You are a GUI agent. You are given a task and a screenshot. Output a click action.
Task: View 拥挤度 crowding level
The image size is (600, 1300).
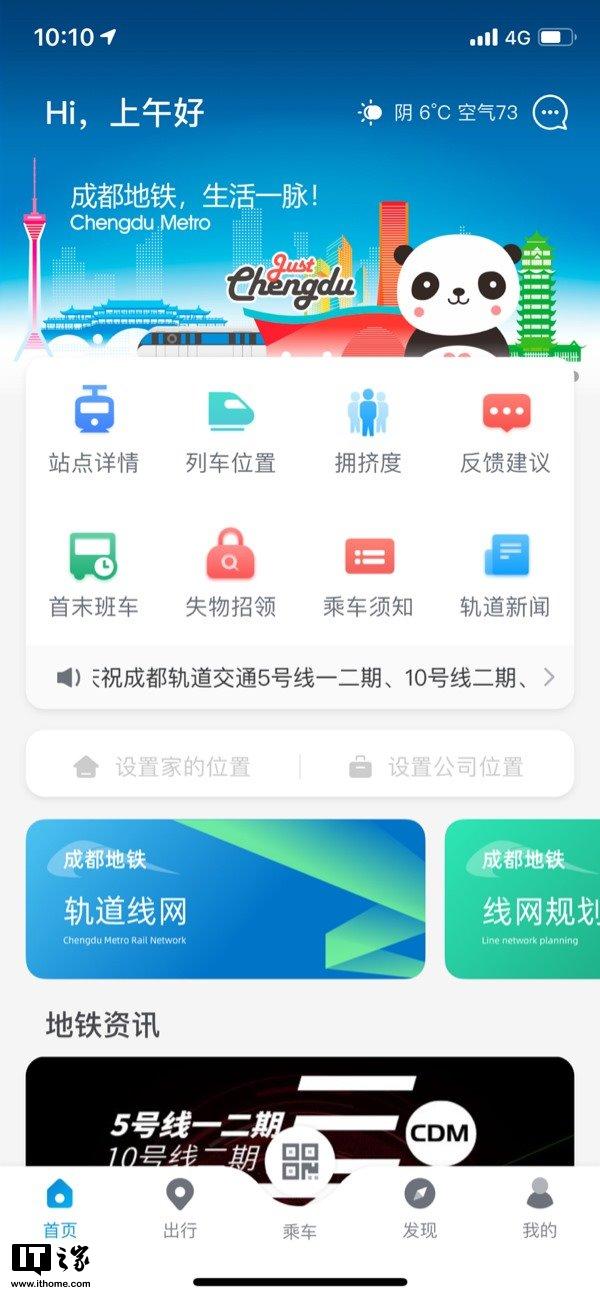368,431
